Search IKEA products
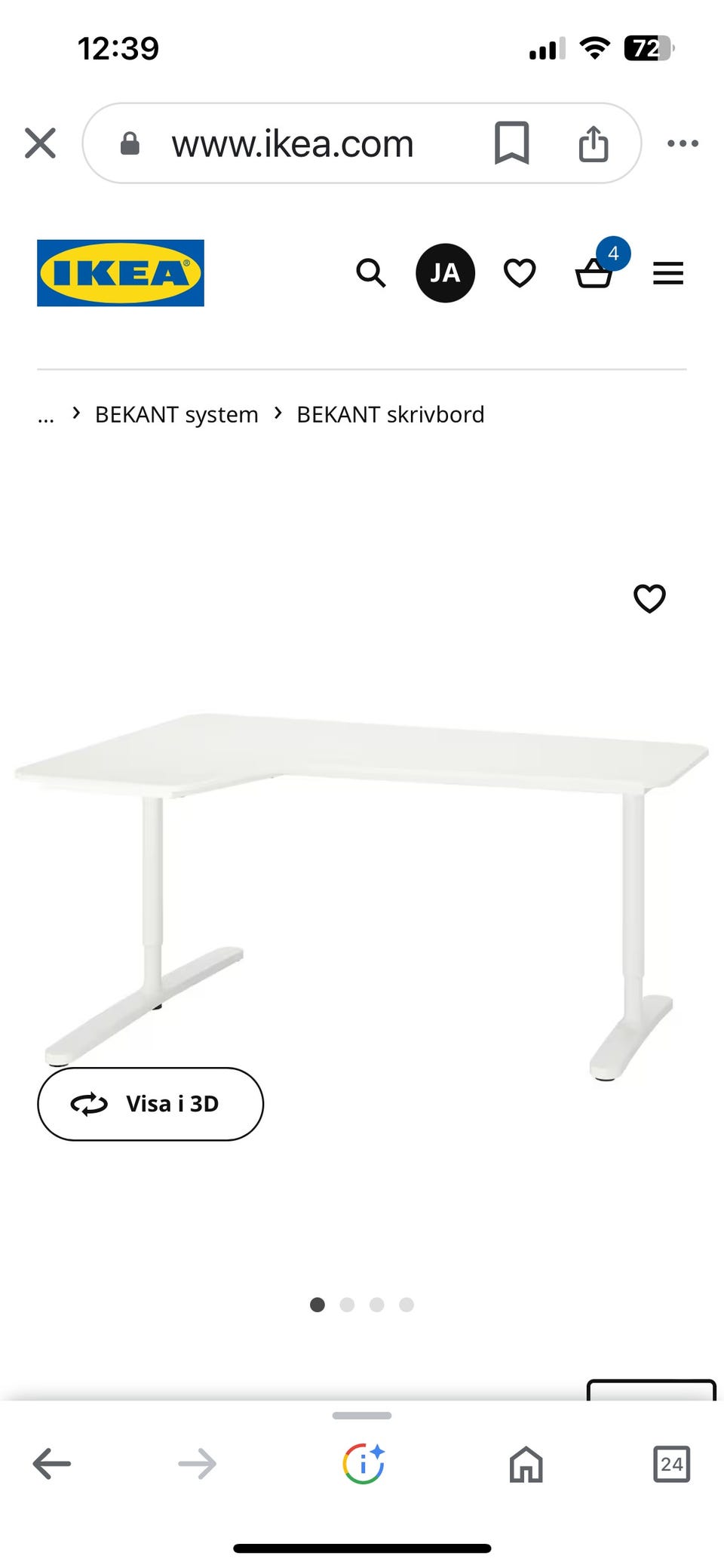724x1568 pixels. coord(370,273)
